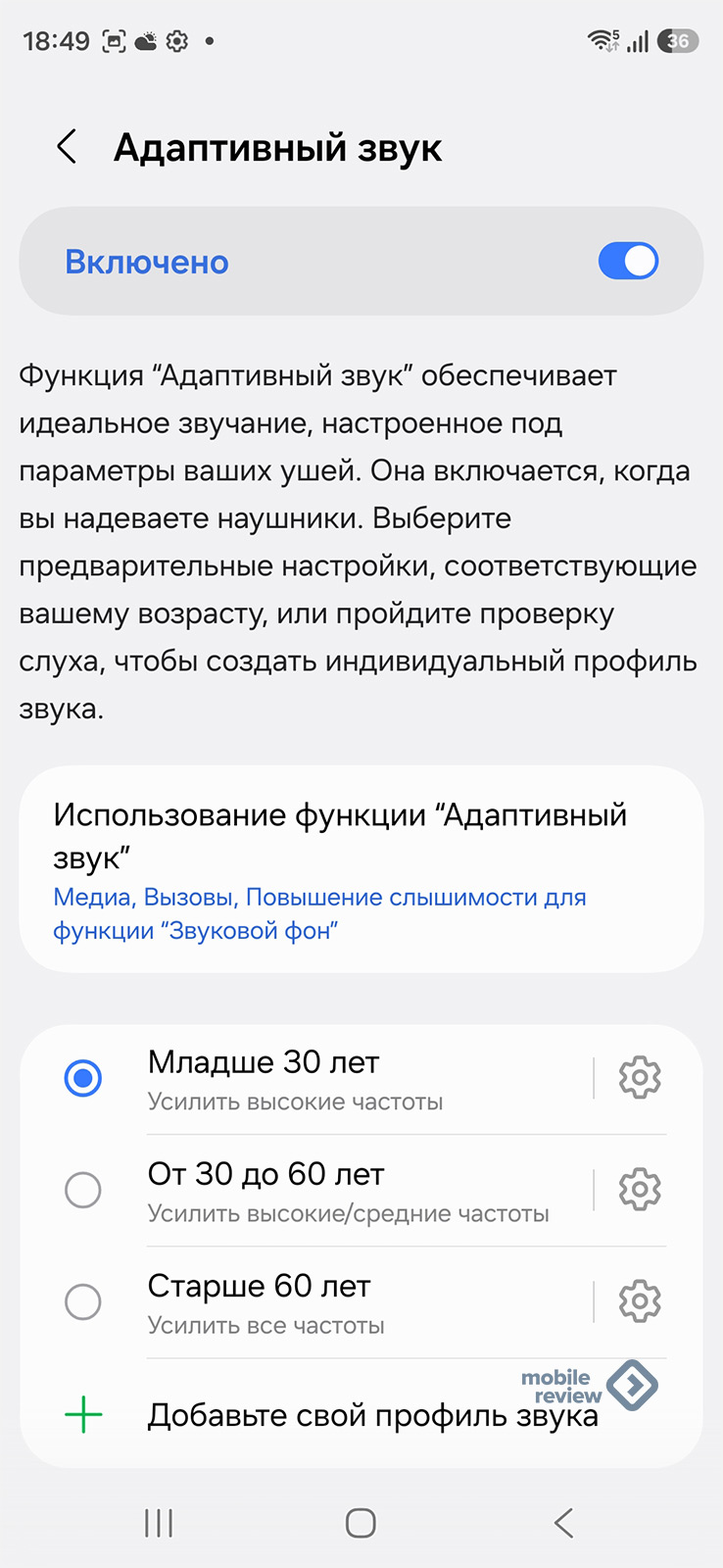Select the Младше 30 лет profile

(83, 1078)
